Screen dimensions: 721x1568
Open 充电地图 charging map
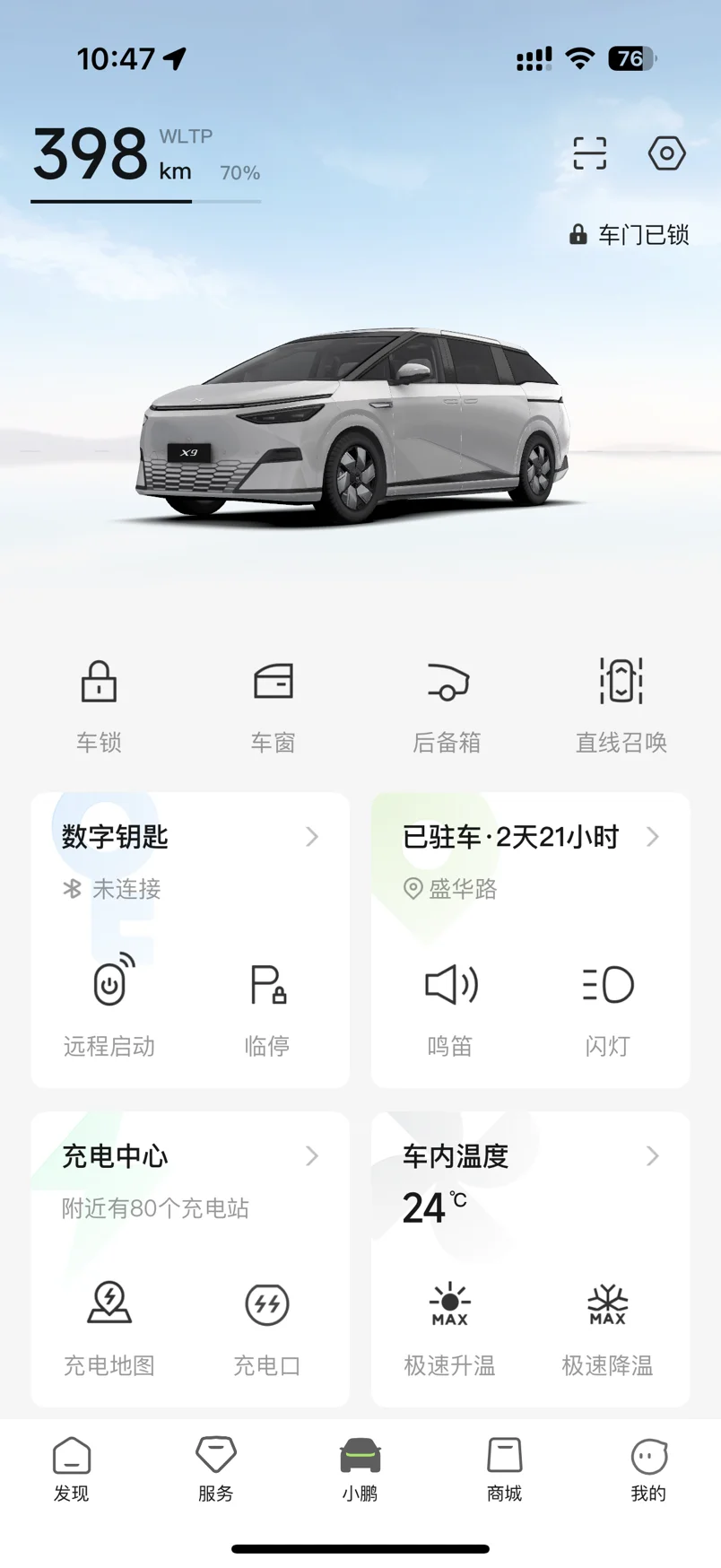point(109,1323)
